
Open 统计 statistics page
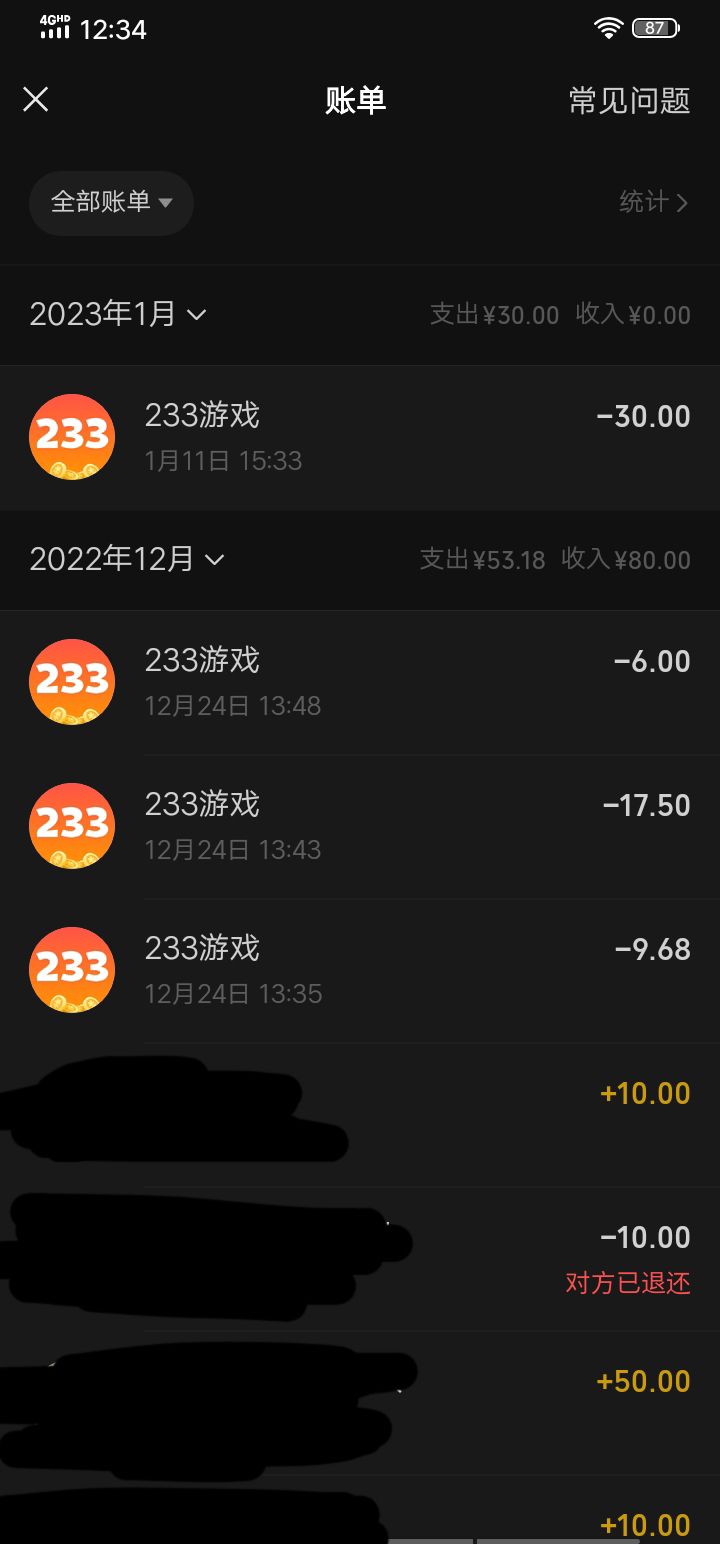653,203
